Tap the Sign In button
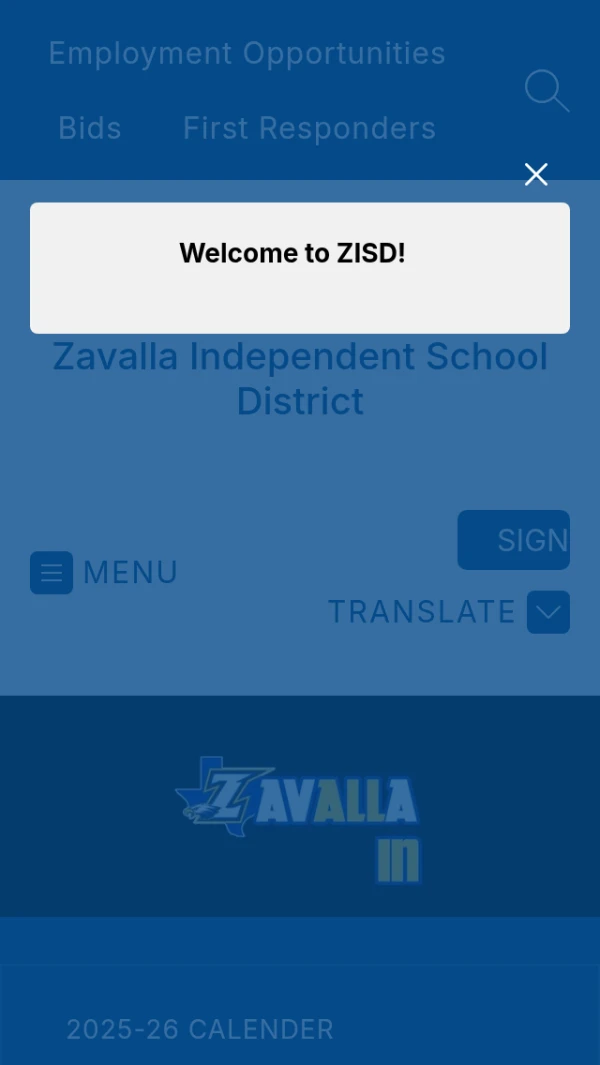600x1065 pixels. point(514,540)
